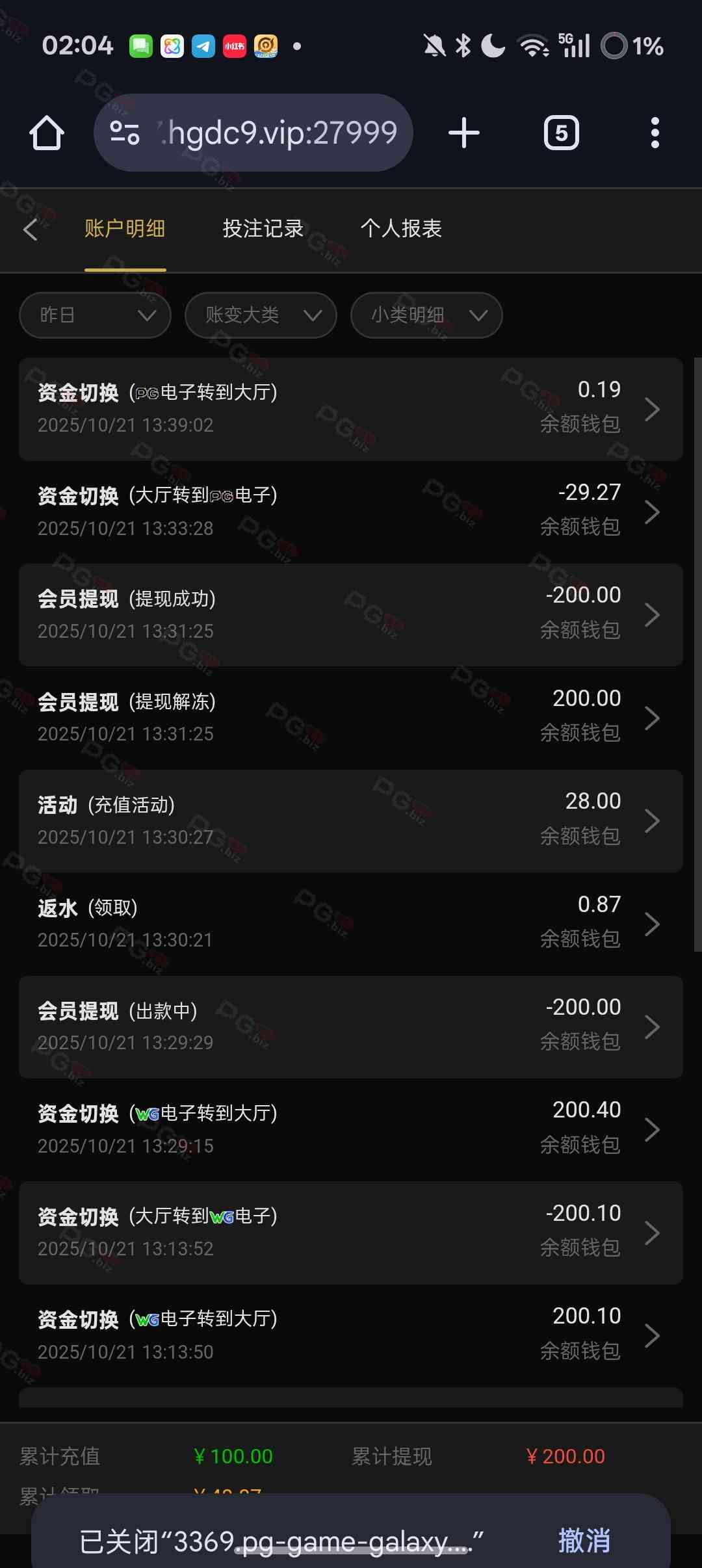The image size is (702, 1568).
Task: Tap 撤消 to reopen the closed tab
Action: (584, 1540)
